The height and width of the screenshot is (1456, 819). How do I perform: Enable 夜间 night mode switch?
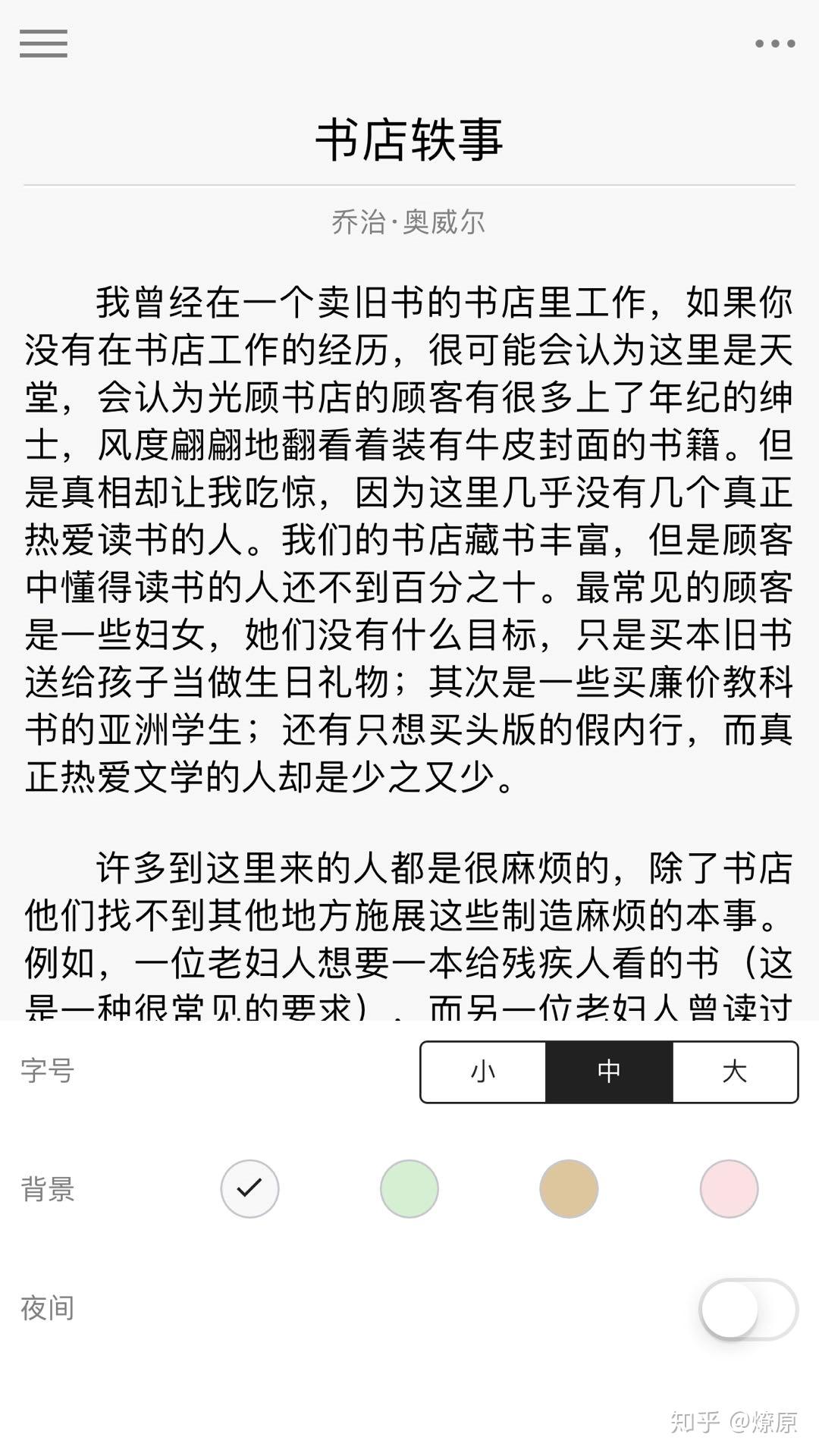748,1309
